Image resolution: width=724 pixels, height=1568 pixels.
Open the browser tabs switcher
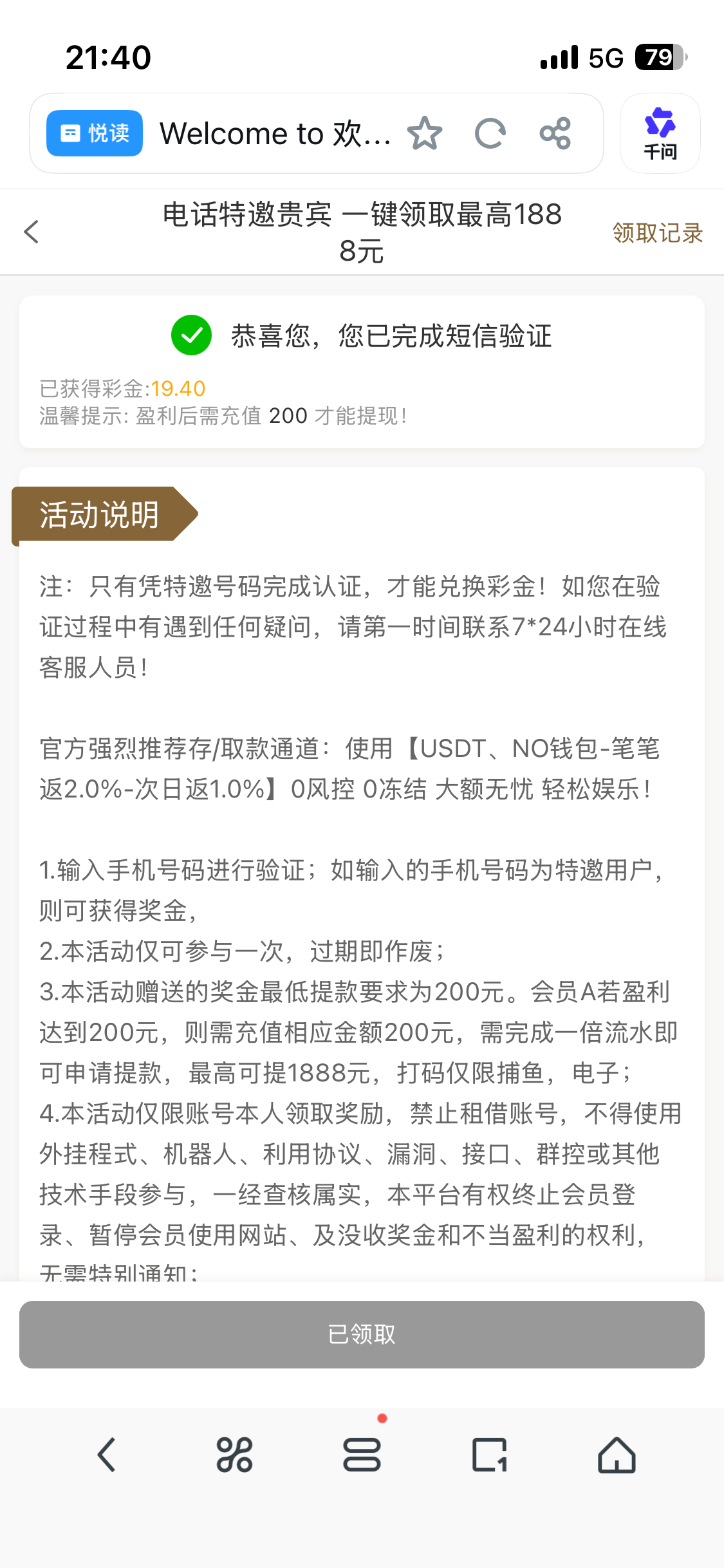[489, 1455]
